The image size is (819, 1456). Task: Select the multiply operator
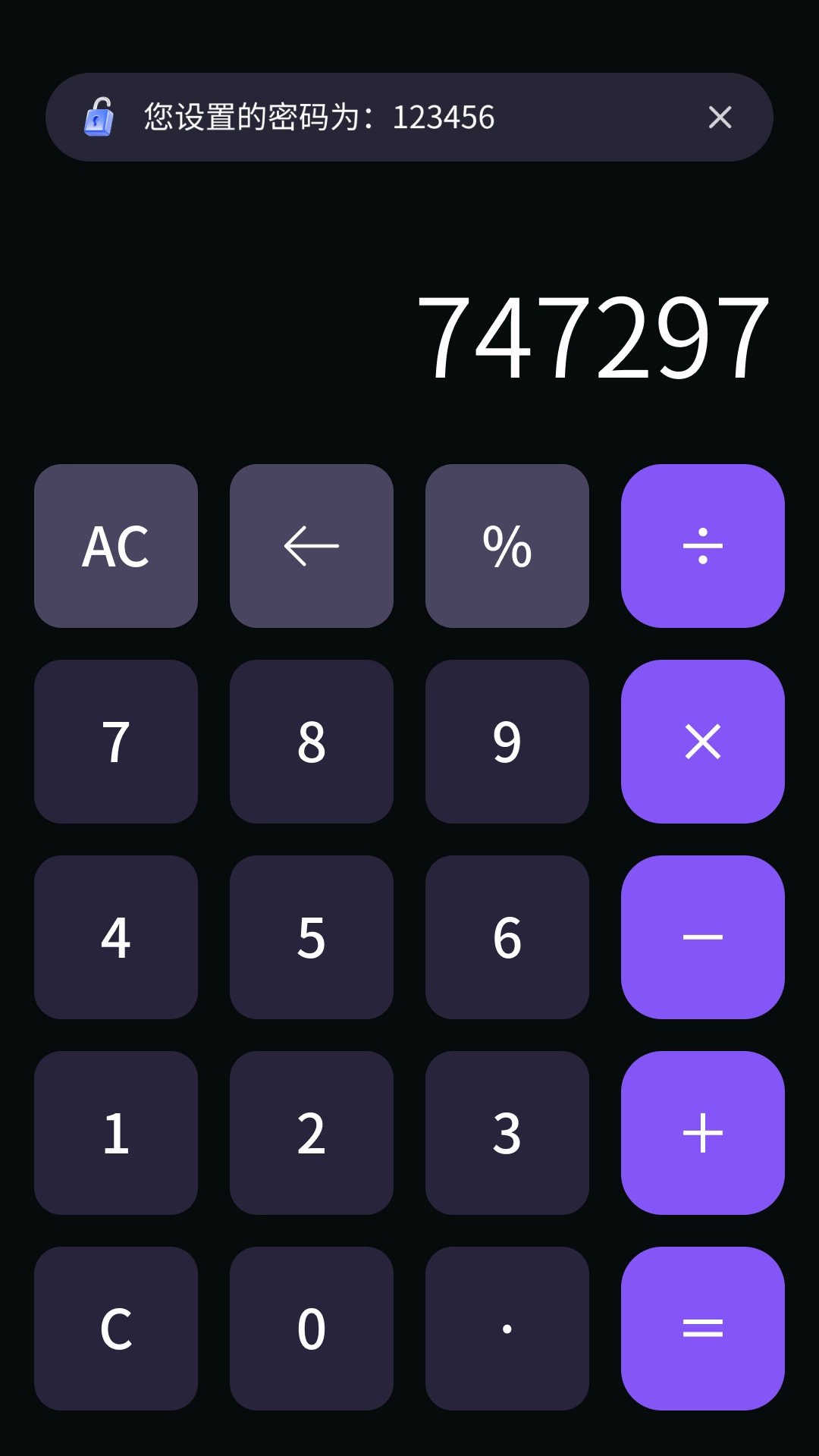coord(703,742)
